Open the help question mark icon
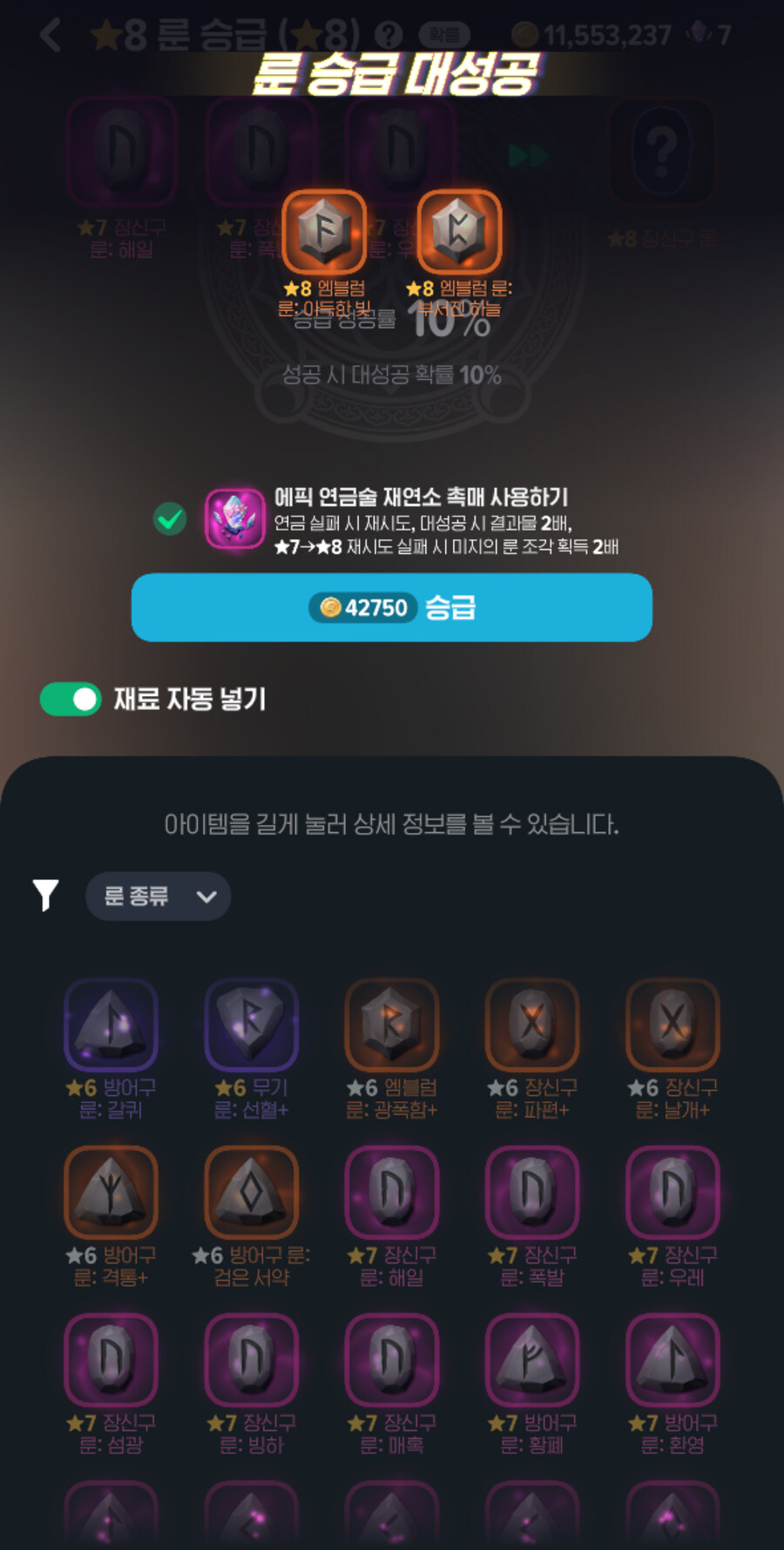This screenshot has width=784, height=1550. point(389,35)
